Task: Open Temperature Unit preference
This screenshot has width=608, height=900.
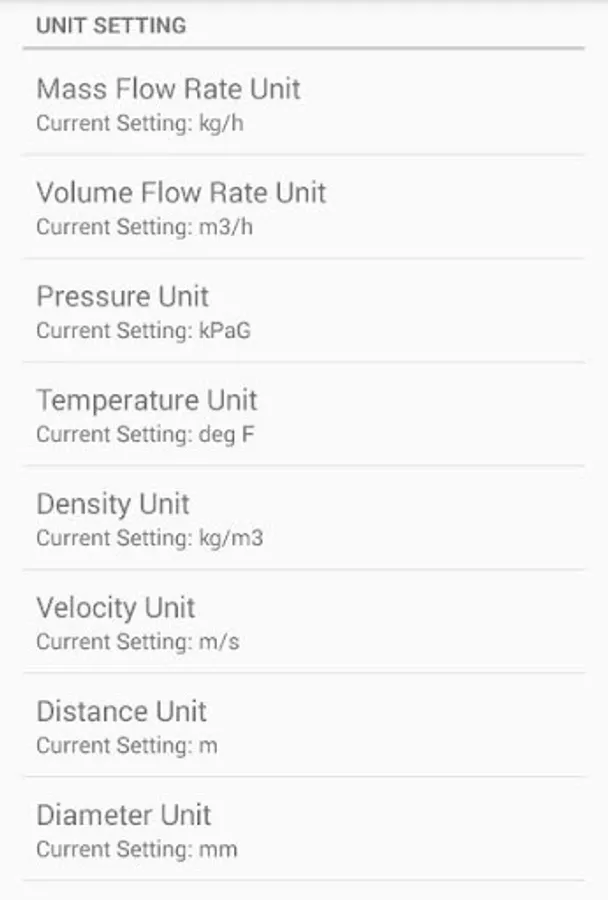Action: pyautogui.click(x=303, y=416)
